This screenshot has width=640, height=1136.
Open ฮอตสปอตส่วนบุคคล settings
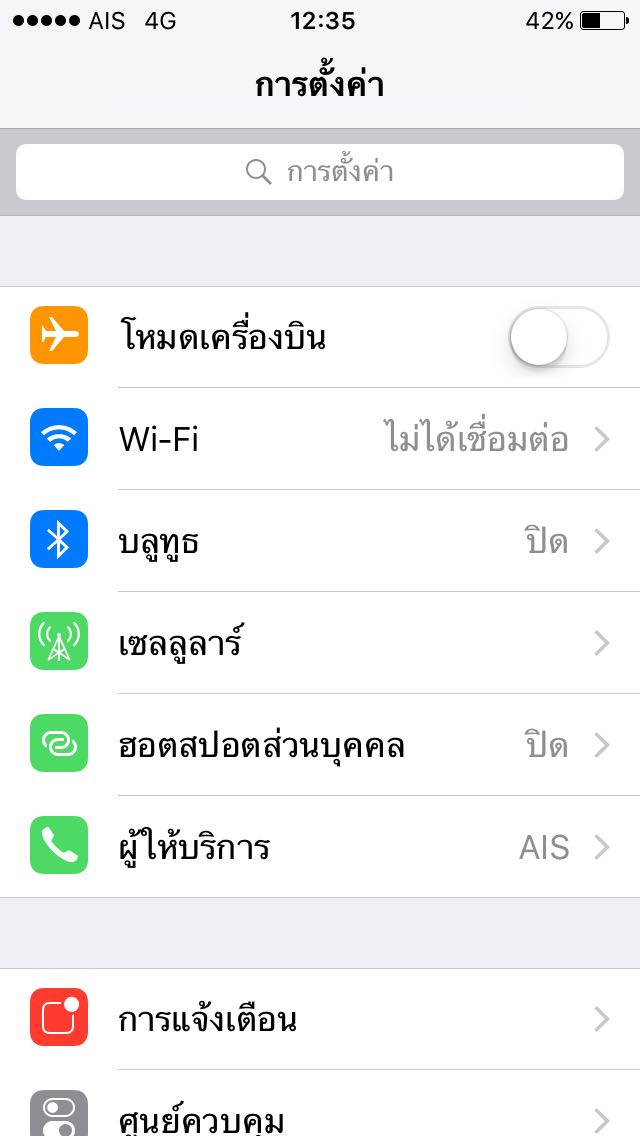(x=320, y=745)
